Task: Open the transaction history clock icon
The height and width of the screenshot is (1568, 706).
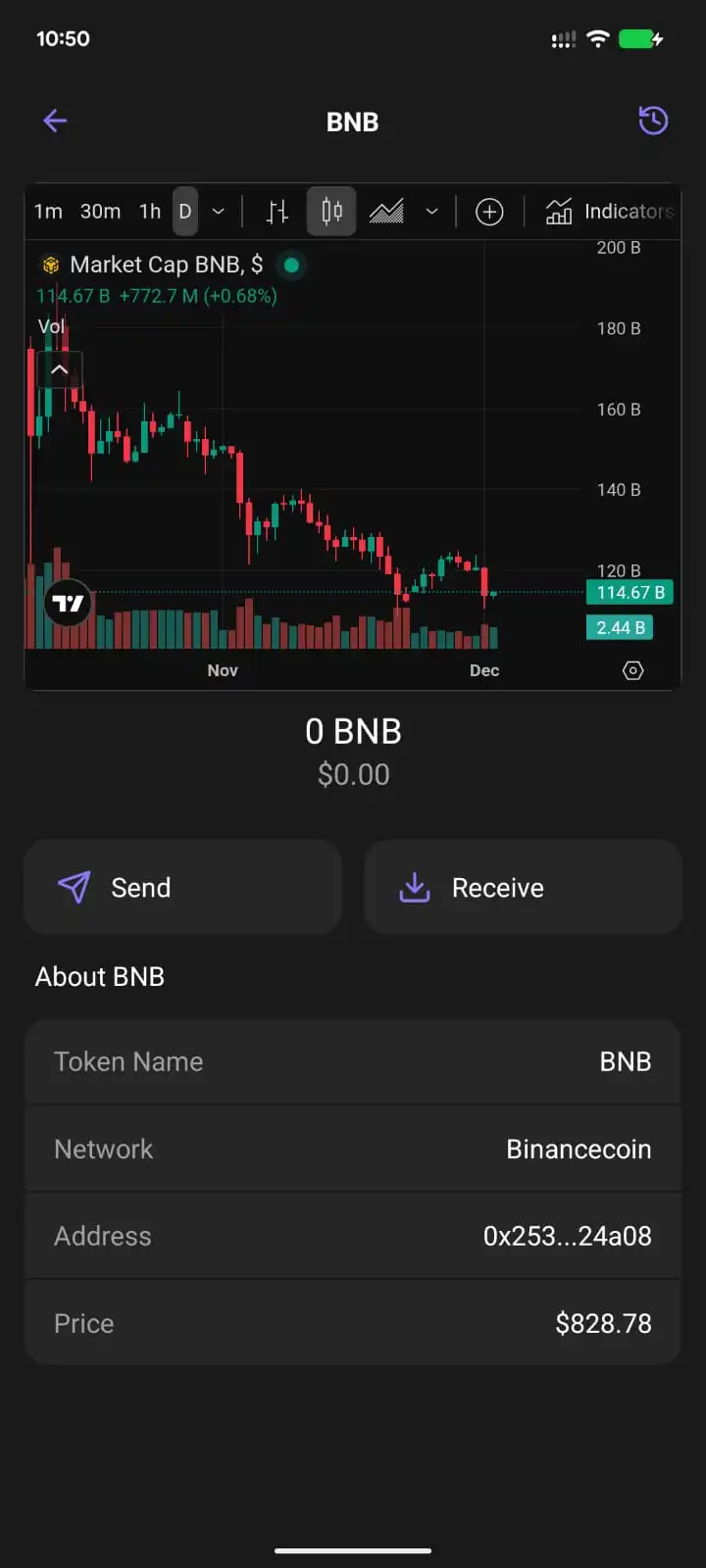Action: point(653,121)
